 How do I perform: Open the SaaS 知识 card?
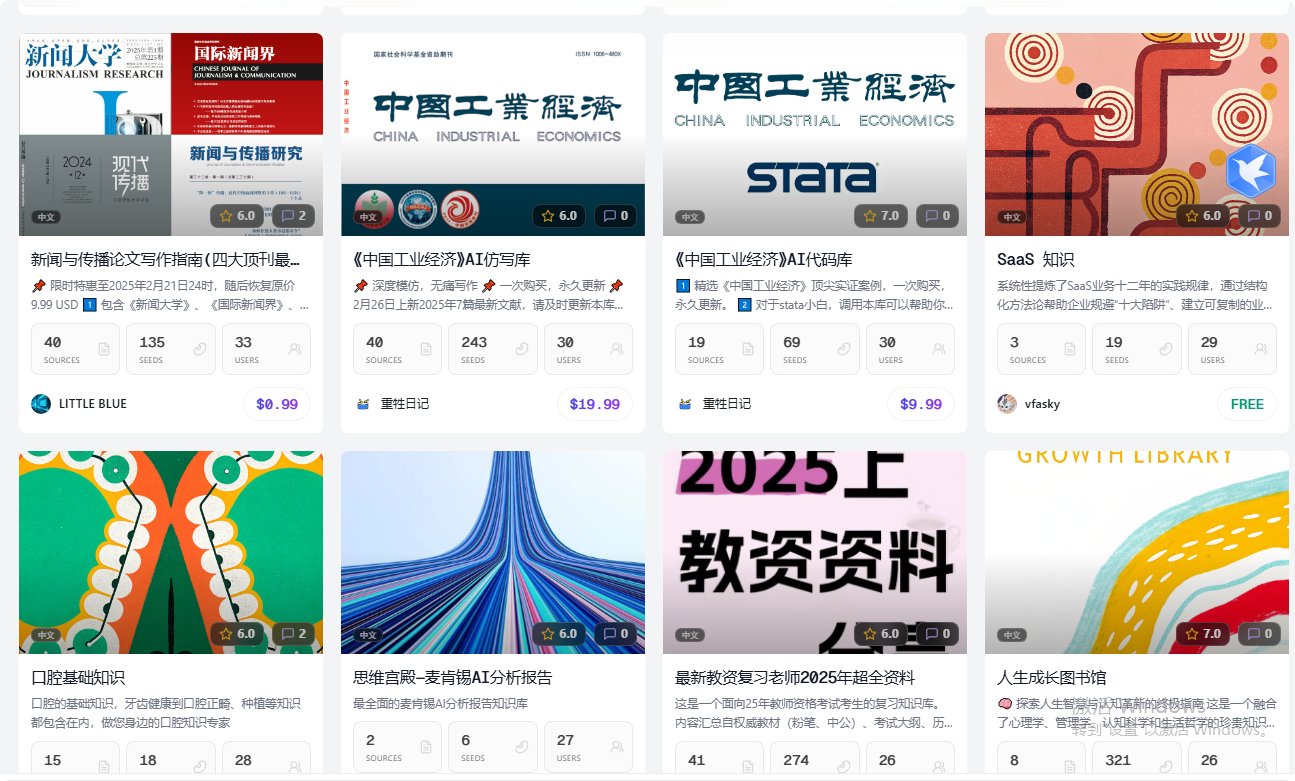coord(1035,260)
